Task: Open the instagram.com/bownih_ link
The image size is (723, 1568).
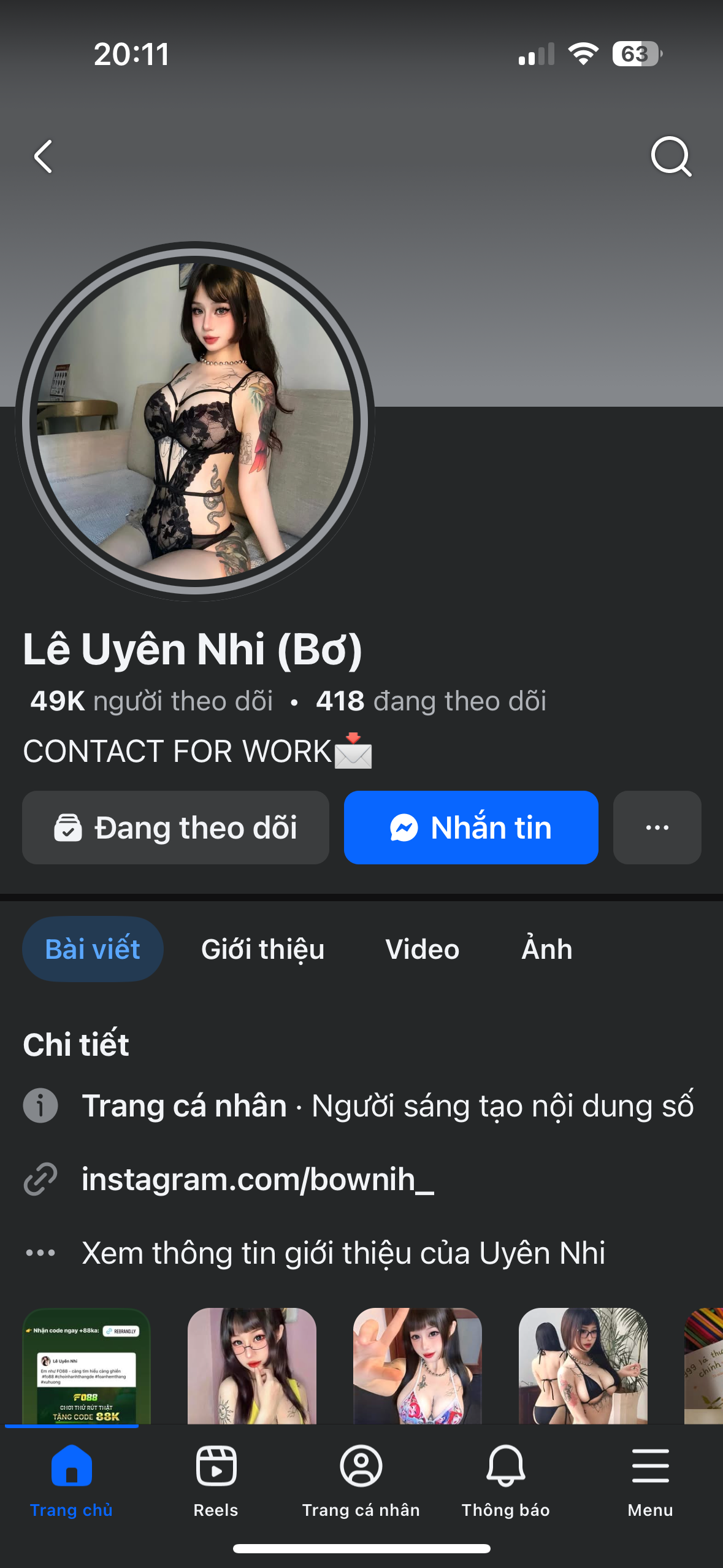Action: (258, 1179)
